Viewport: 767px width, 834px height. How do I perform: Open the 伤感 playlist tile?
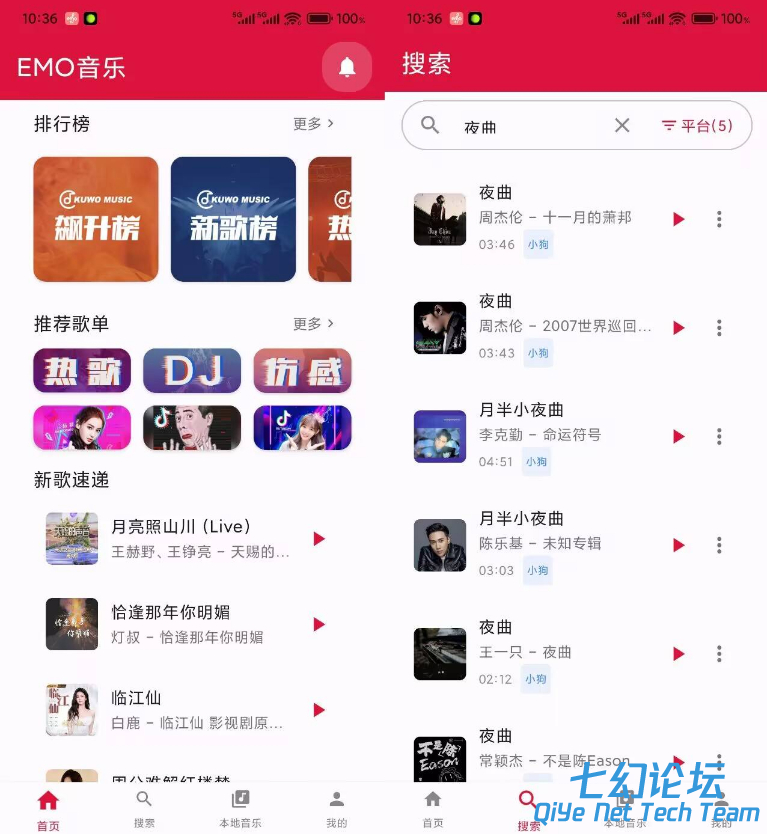[302, 371]
